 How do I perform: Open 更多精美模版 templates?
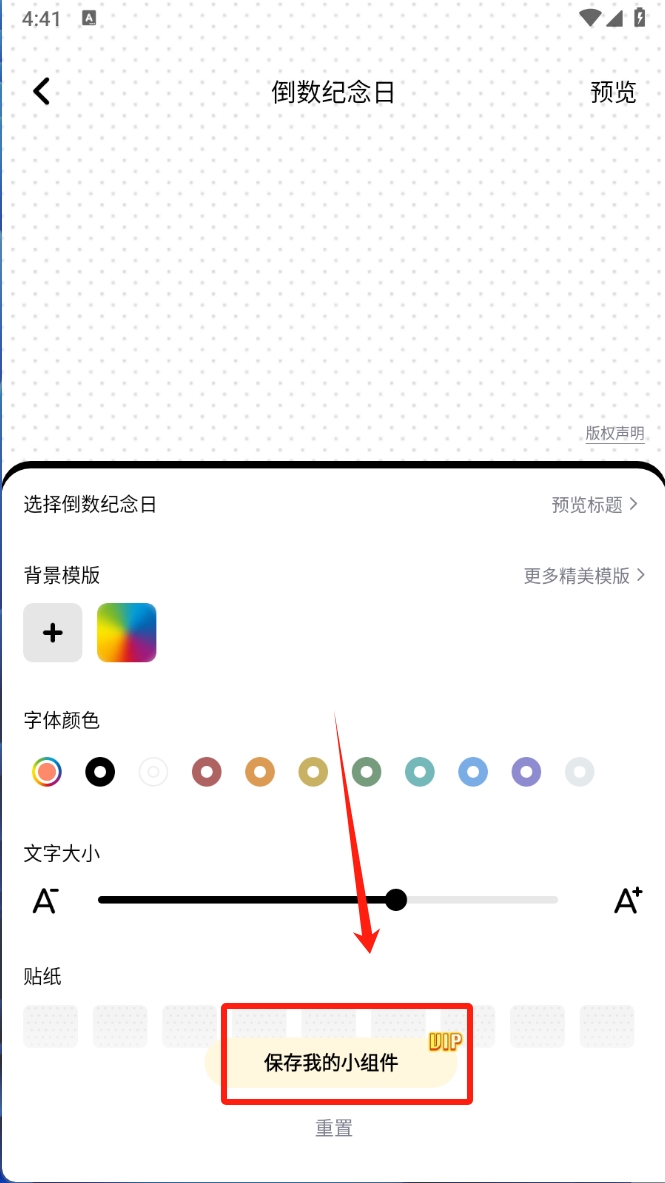pos(584,576)
